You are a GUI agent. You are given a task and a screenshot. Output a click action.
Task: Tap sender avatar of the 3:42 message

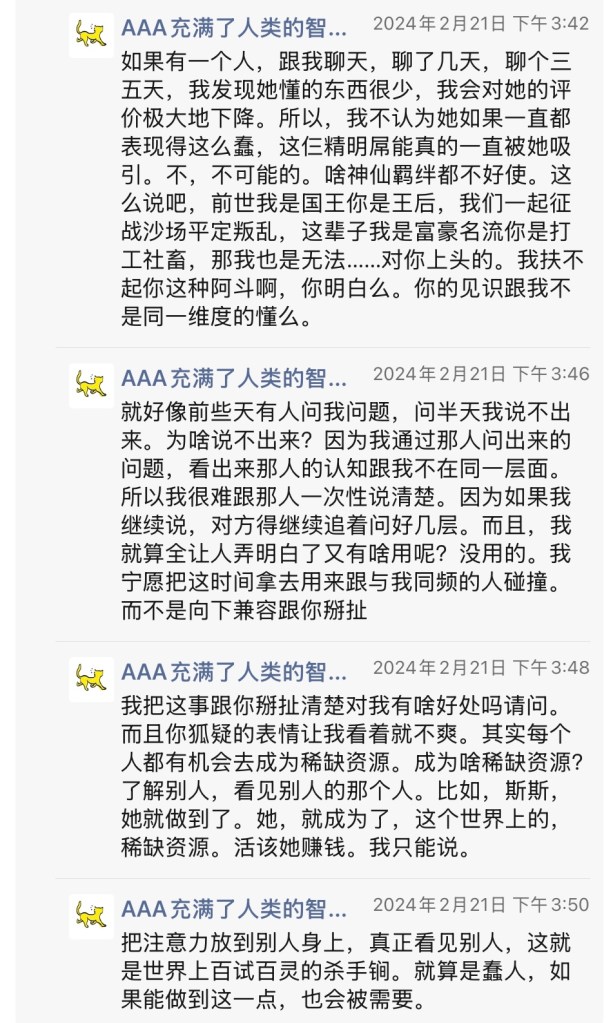pyautogui.click(x=92, y=37)
